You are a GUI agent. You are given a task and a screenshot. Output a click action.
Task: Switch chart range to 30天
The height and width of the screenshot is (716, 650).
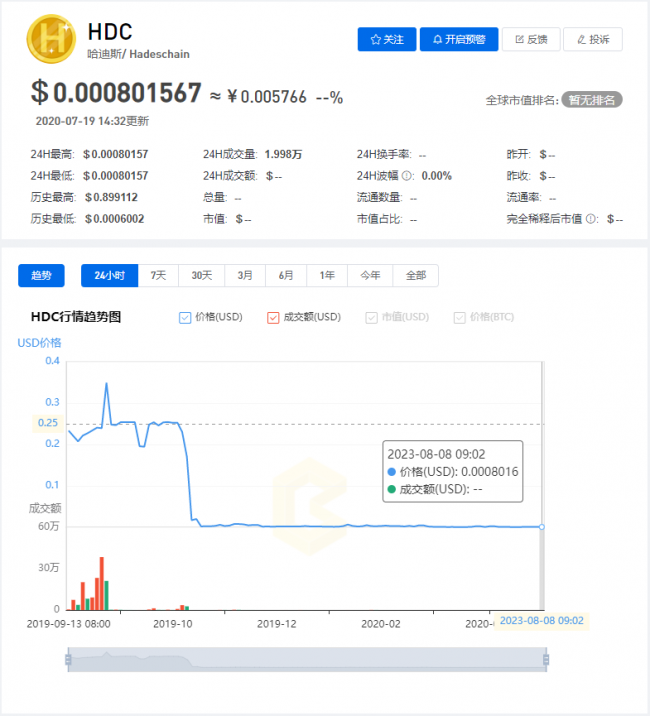click(201, 275)
